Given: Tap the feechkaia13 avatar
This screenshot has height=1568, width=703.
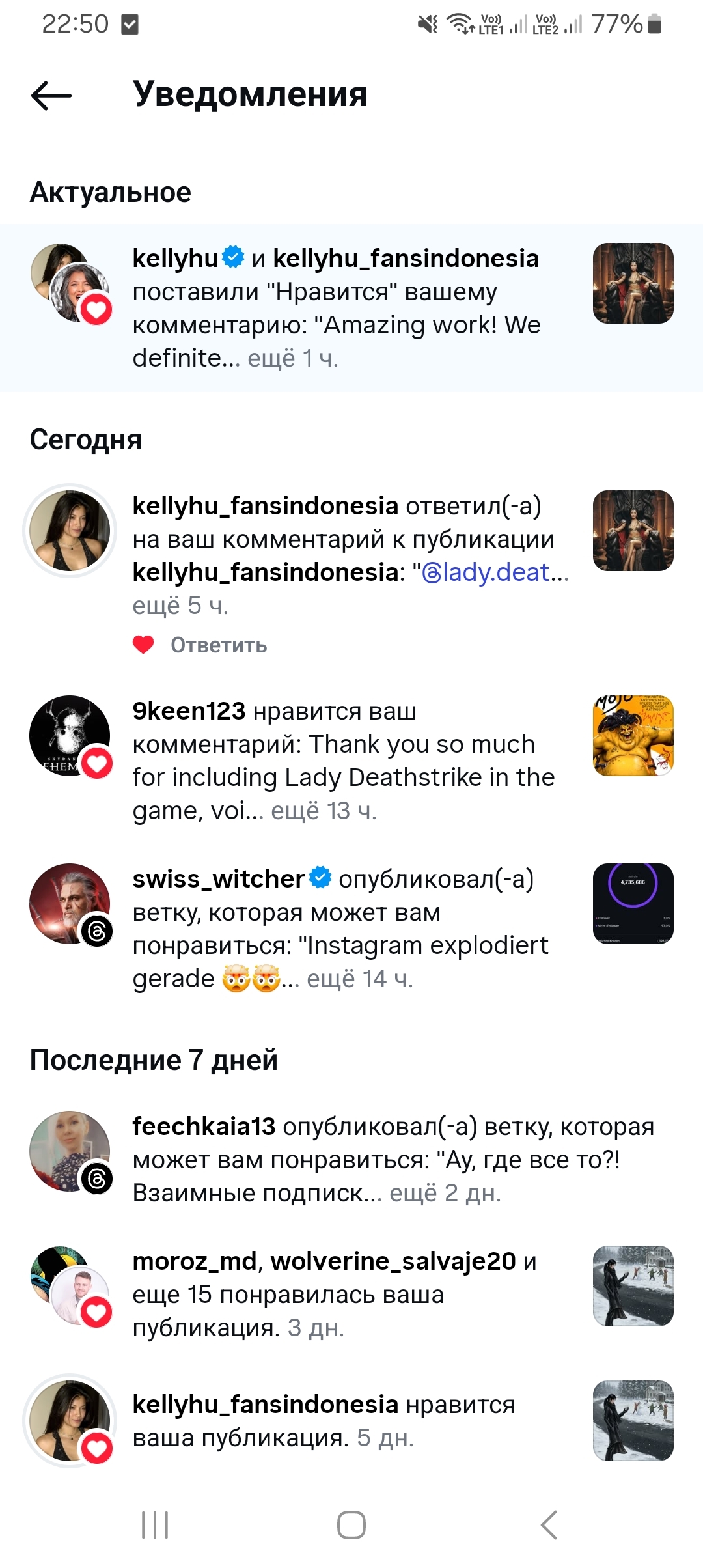Looking at the screenshot, I should click(x=70, y=1151).
